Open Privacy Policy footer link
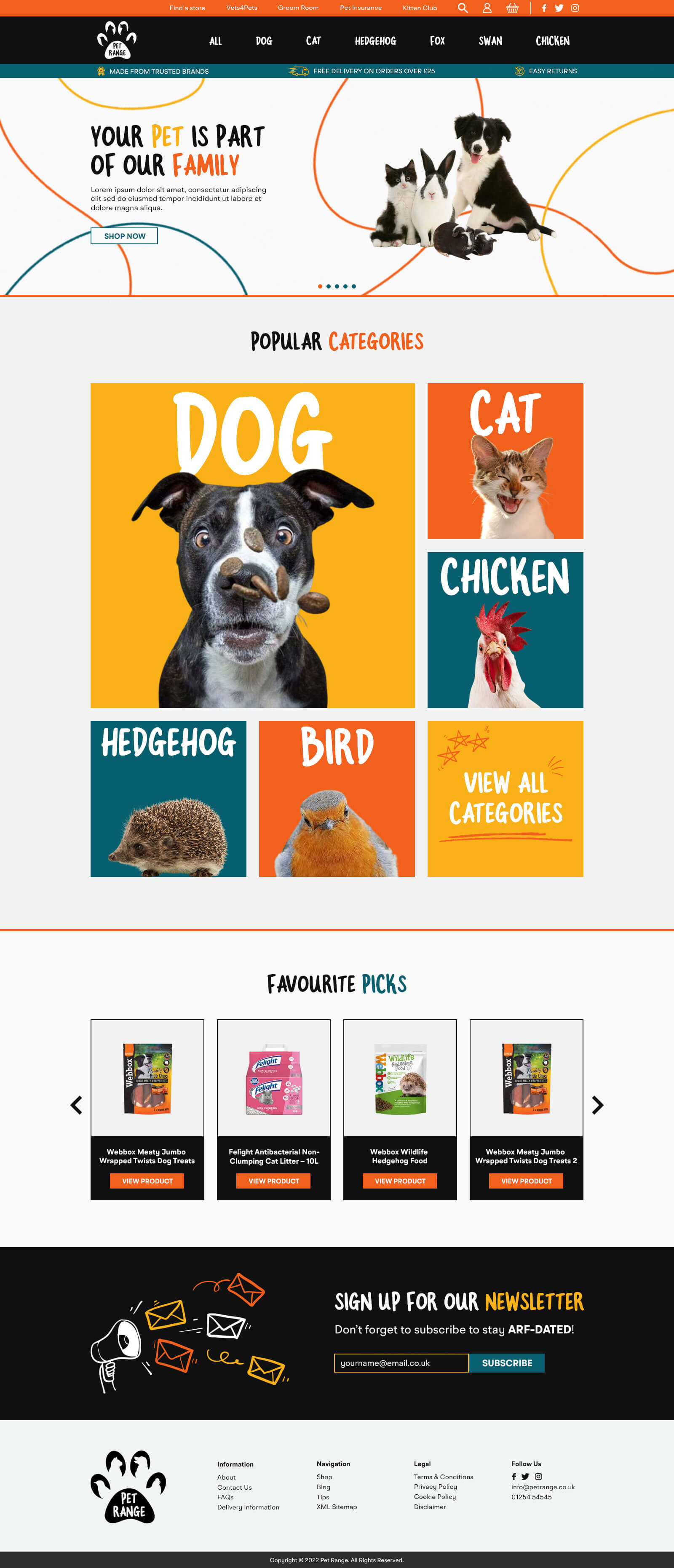Screen dimensions: 674x1568 [x=435, y=1486]
